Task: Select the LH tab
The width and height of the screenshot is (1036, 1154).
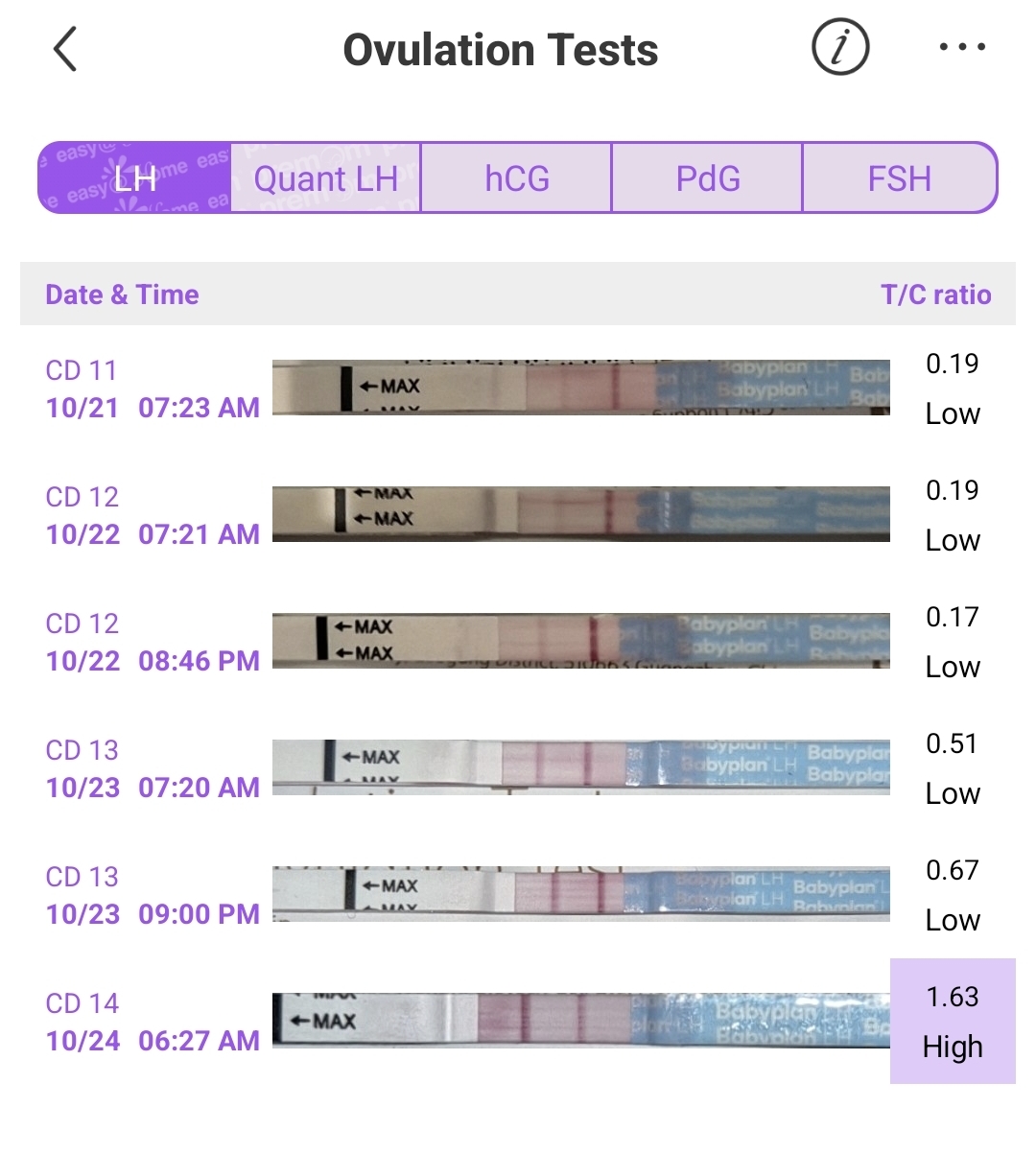Action: [134, 178]
